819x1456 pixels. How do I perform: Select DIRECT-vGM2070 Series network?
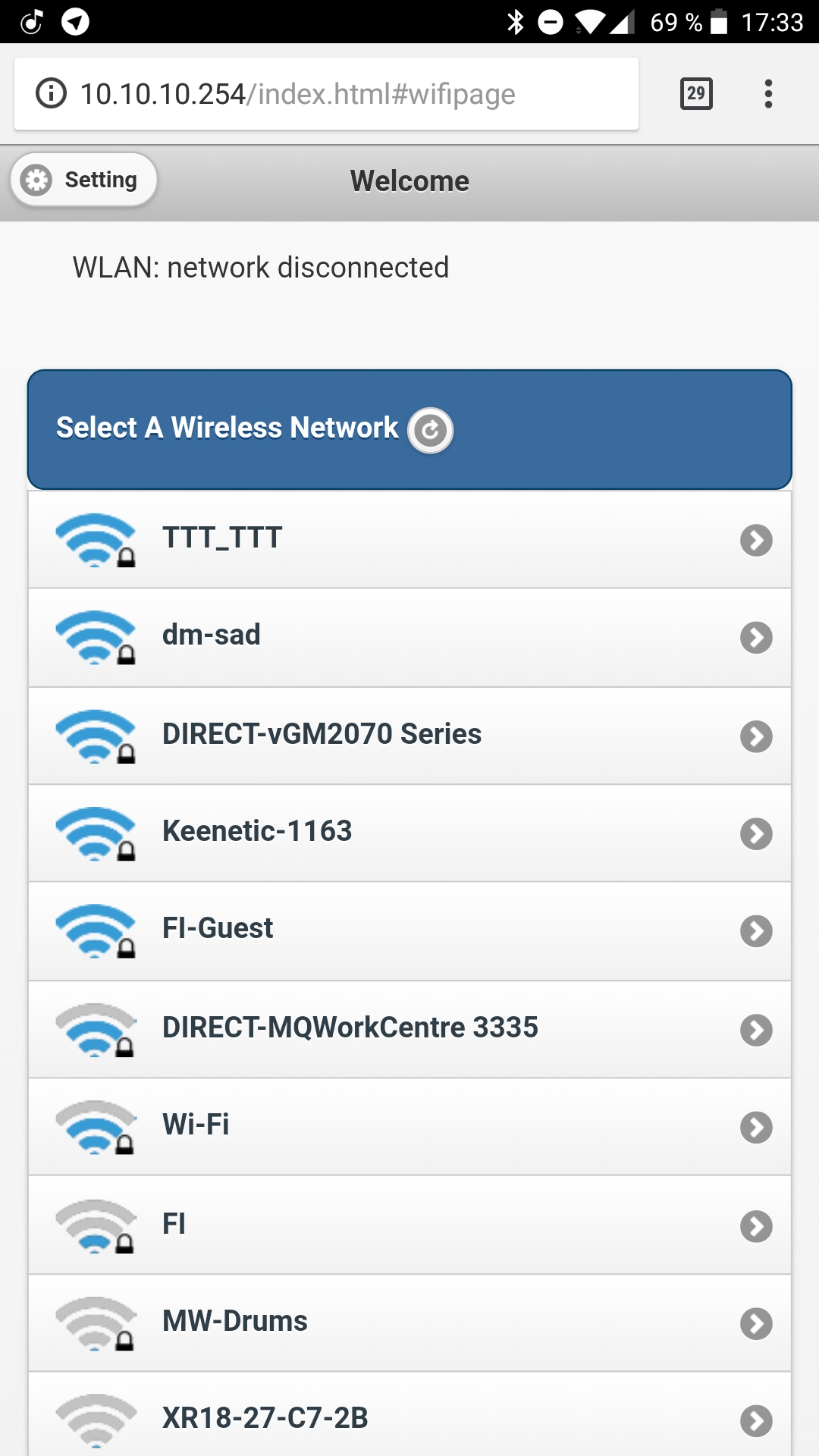click(x=409, y=736)
